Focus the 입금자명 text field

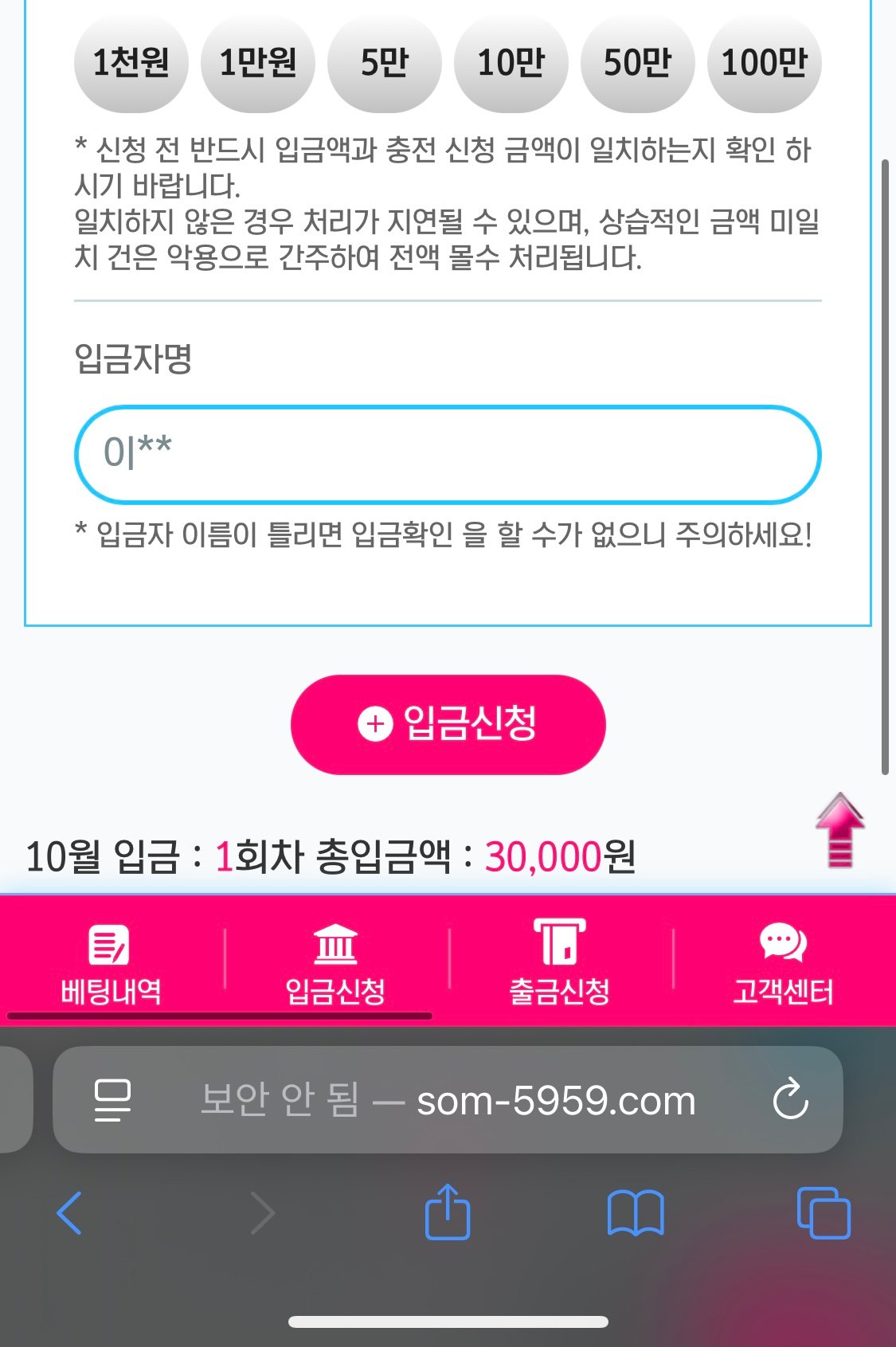(448, 455)
